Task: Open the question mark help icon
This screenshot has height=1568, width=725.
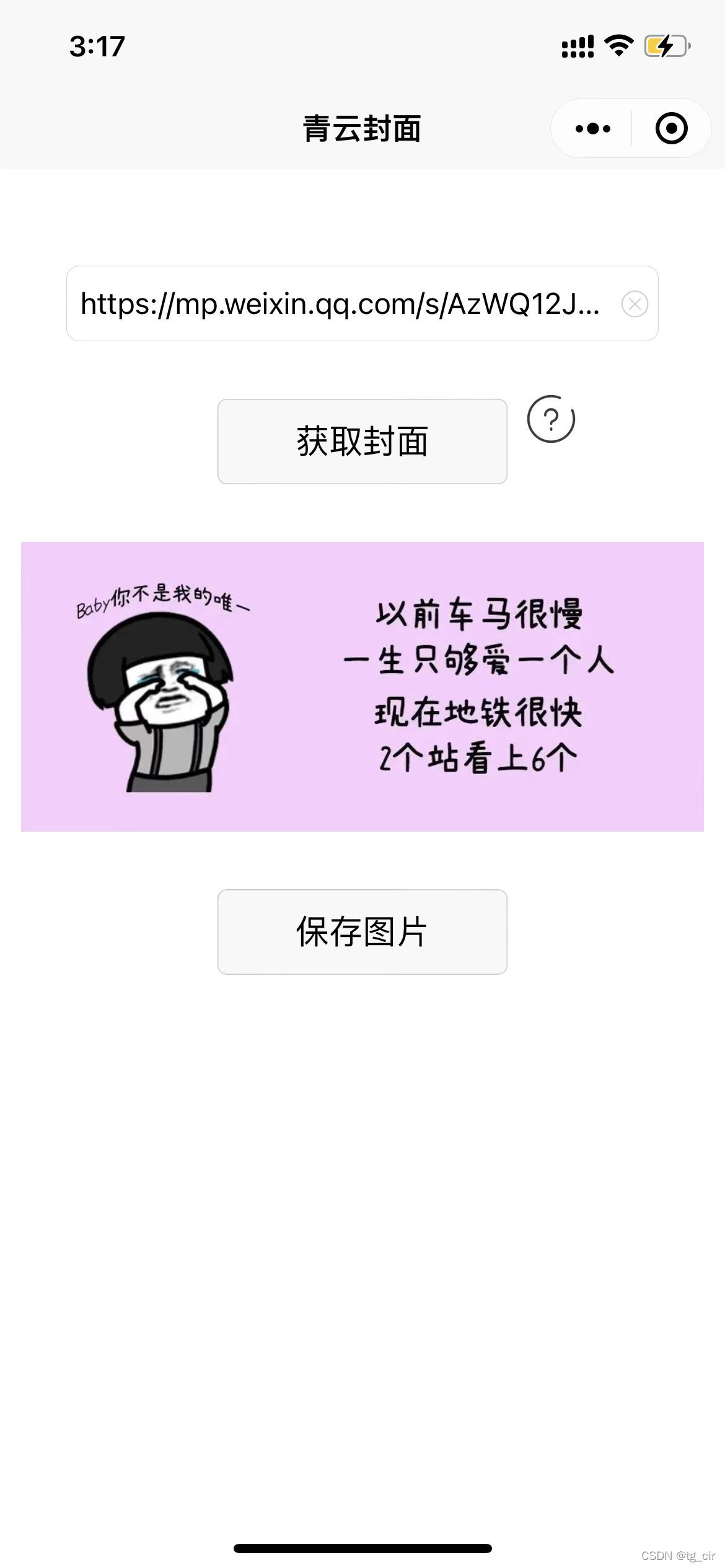Action: tap(551, 419)
